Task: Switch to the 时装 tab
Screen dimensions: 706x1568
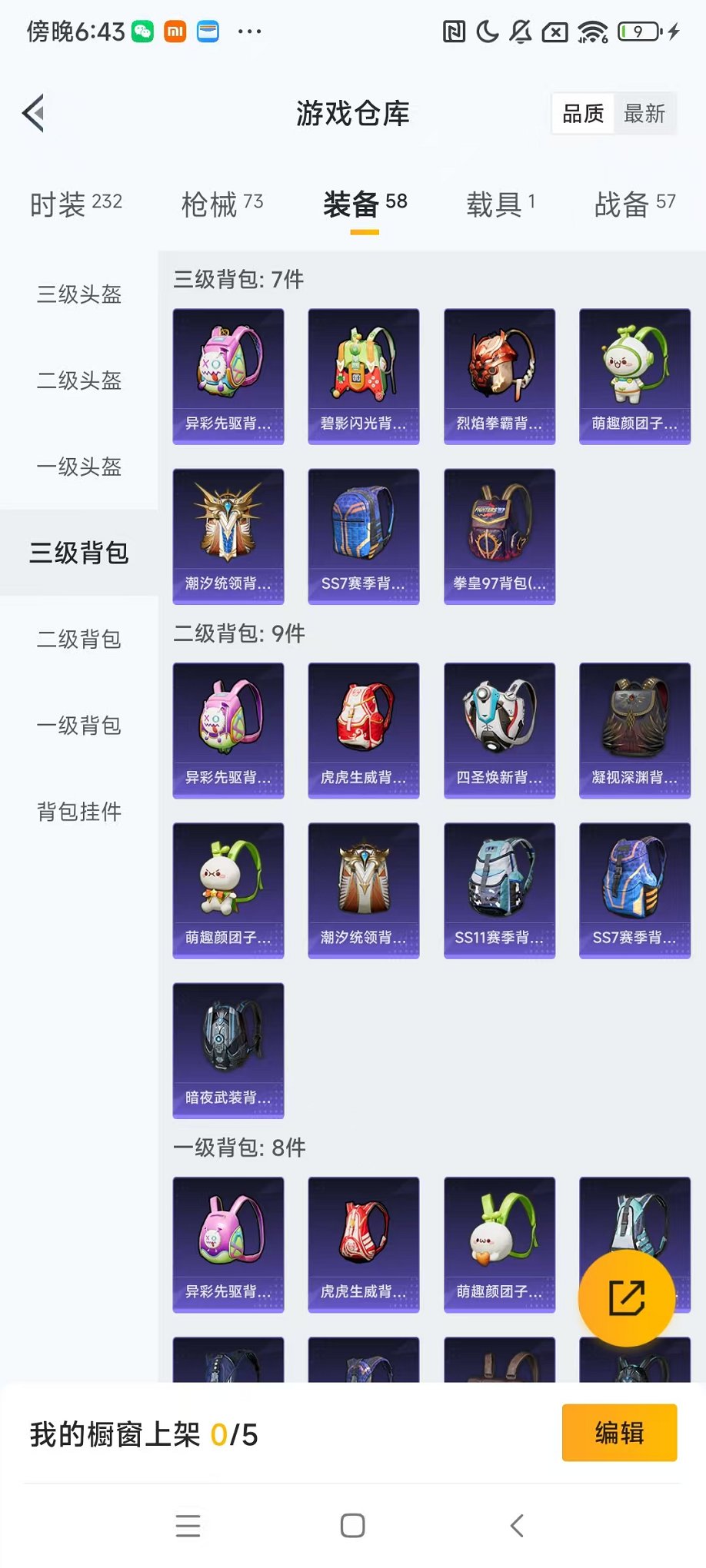Action: (x=75, y=204)
